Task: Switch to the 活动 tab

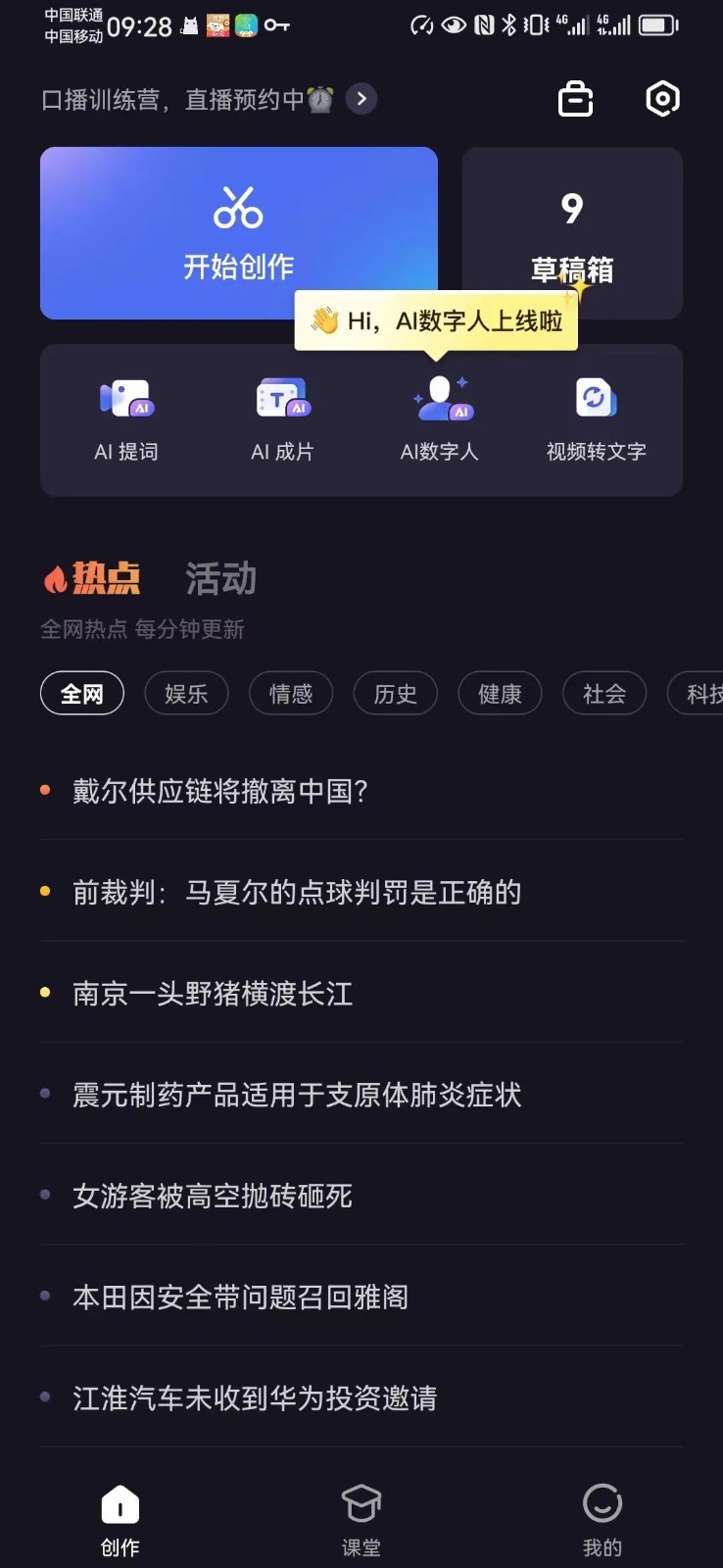Action: [221, 578]
